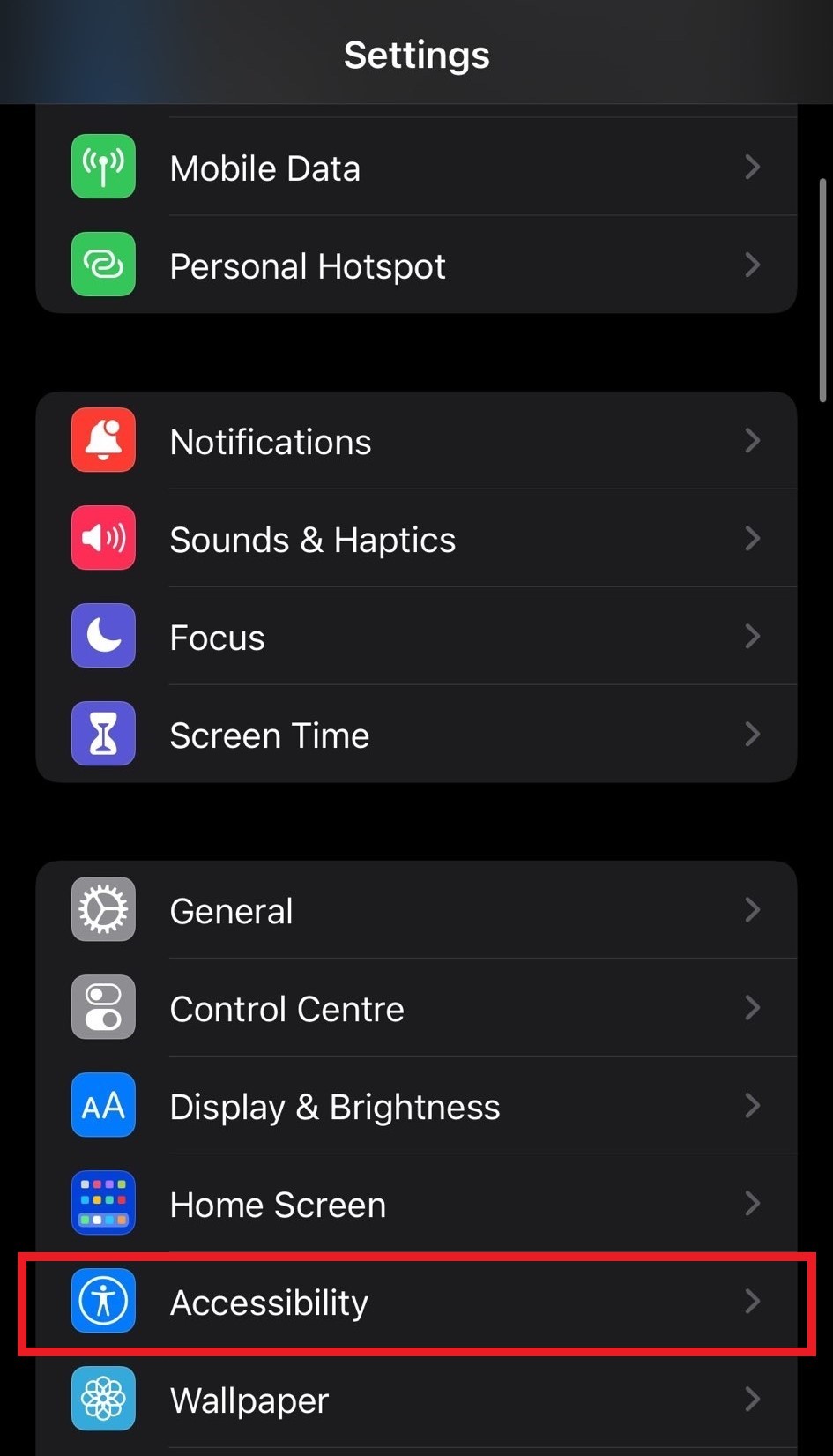The image size is (833, 1456).
Task: Expand Accessibility via its chevron
Action: (754, 1301)
